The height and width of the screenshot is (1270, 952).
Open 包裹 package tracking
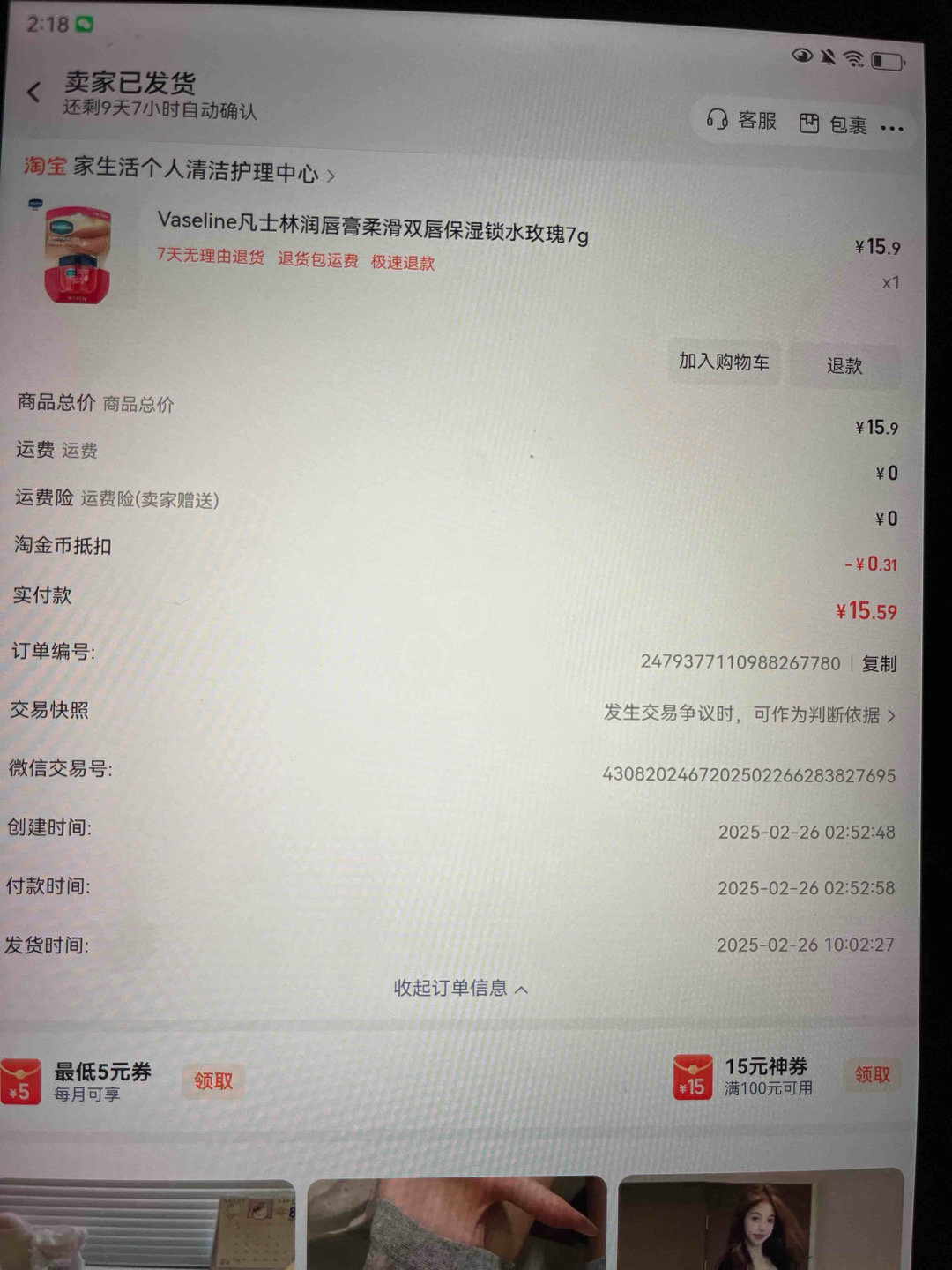[833, 124]
